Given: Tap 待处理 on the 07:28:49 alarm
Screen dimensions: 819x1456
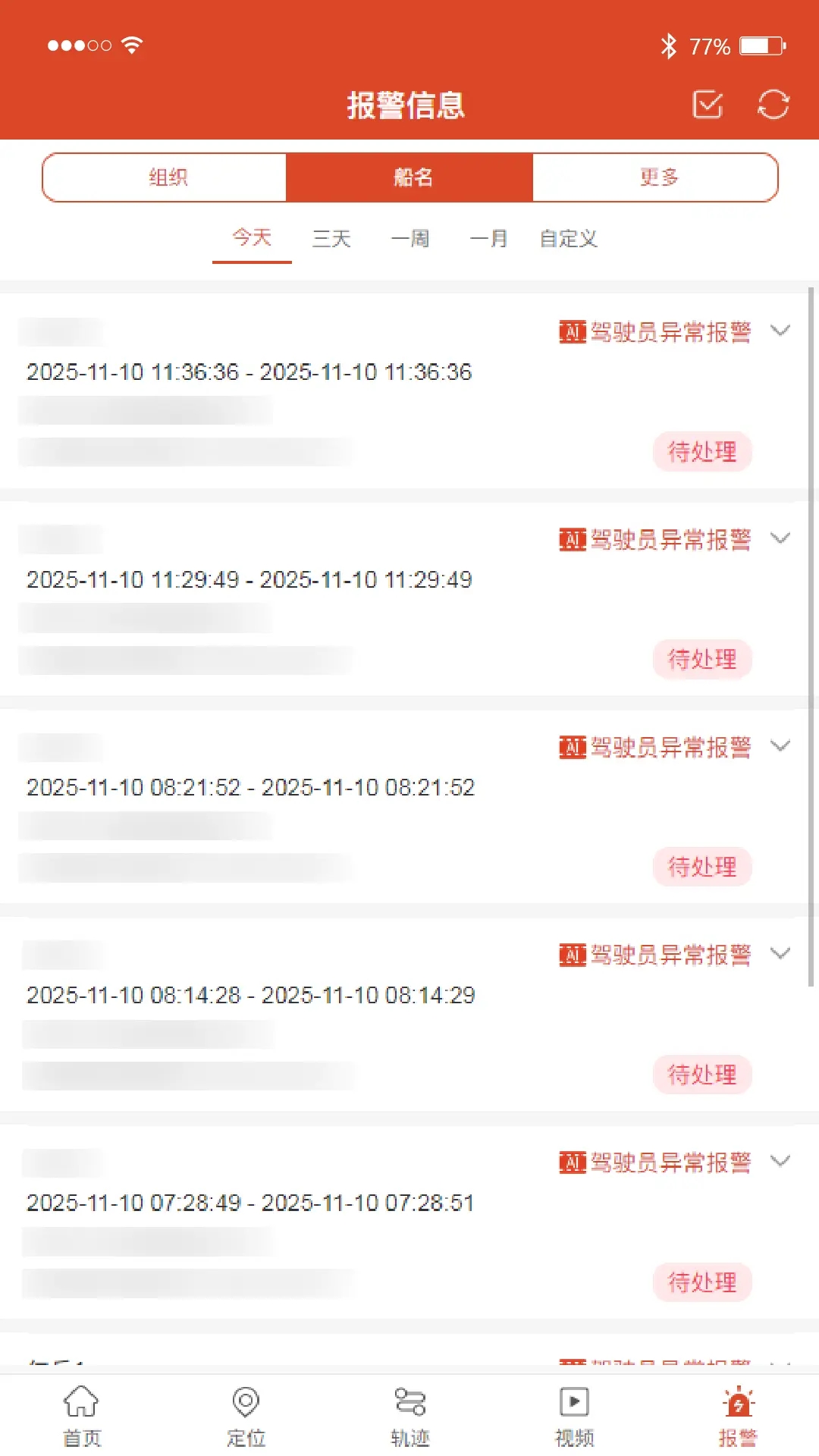Looking at the screenshot, I should [x=702, y=1282].
